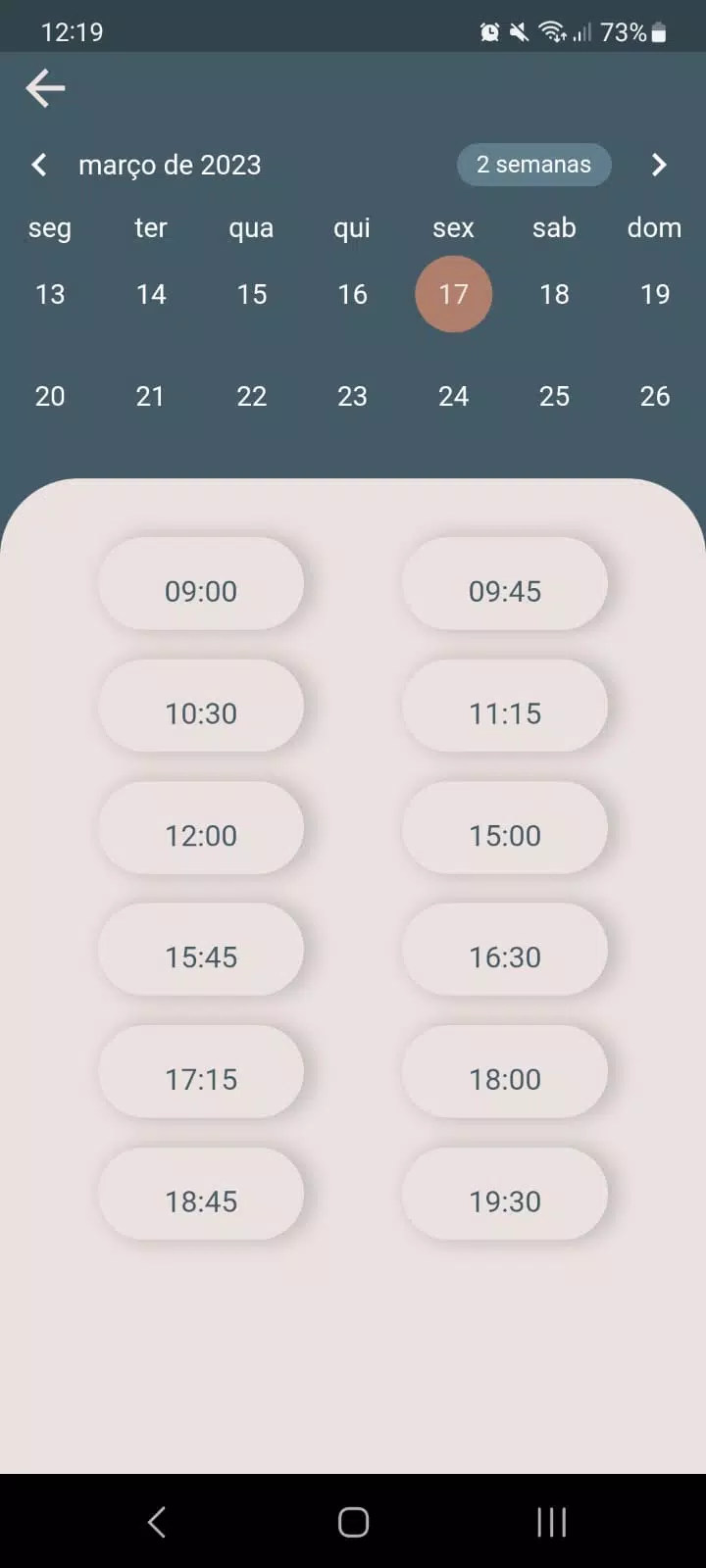The height and width of the screenshot is (1568, 706).
Task: Select day 14 on the calendar
Action: pos(151,294)
